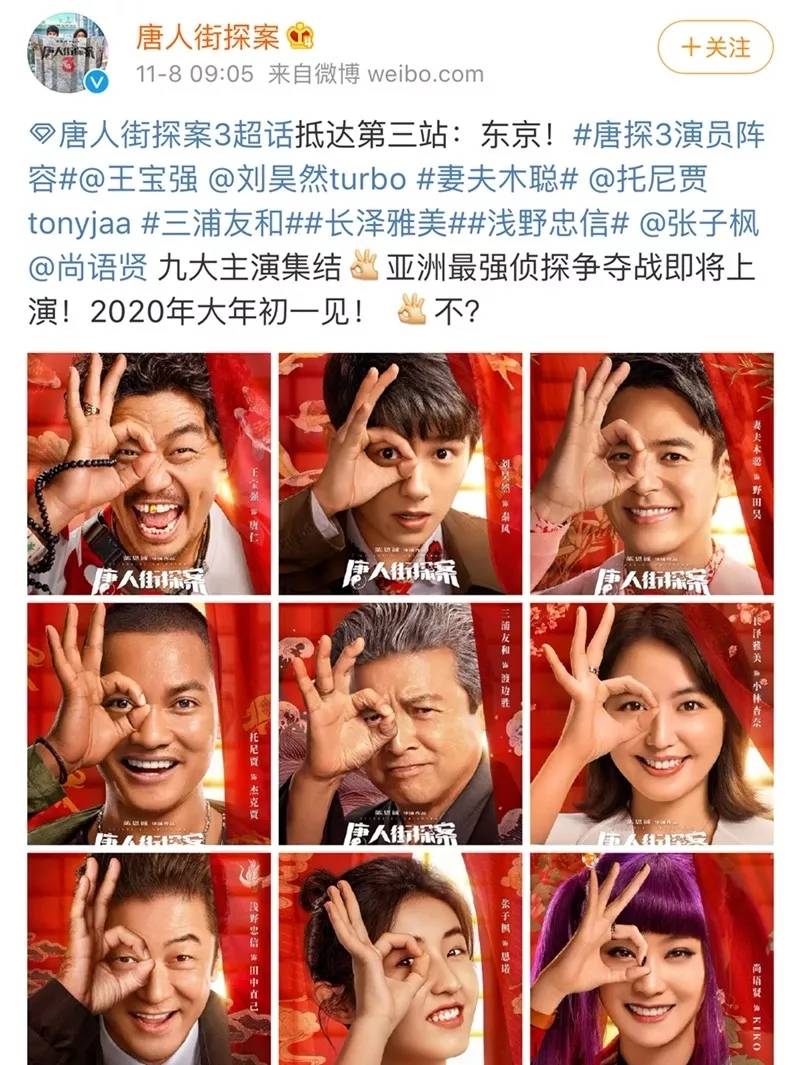View the 托尼贾 poster image
800x1065 pixels.
pos(148,723)
